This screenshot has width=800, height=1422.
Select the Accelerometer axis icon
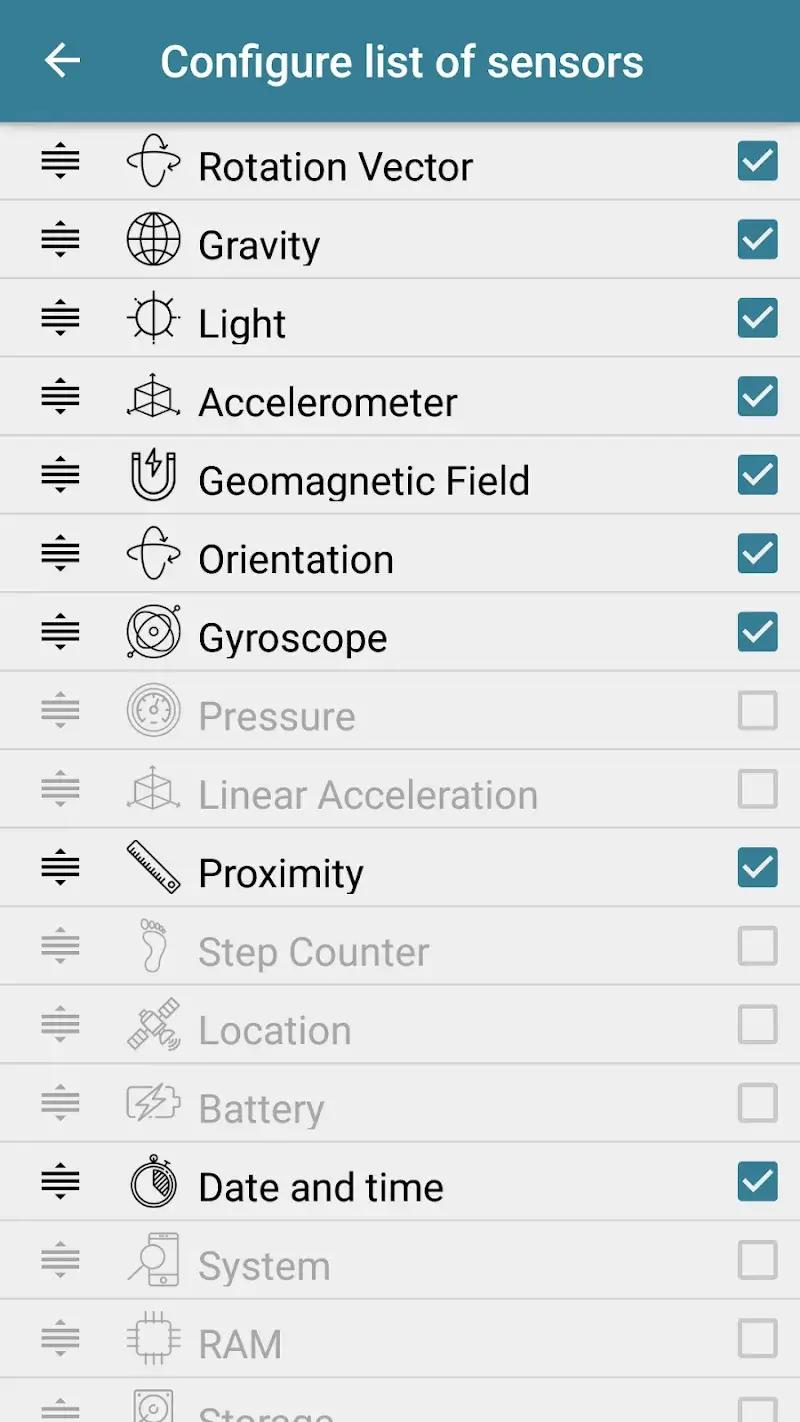coord(154,396)
